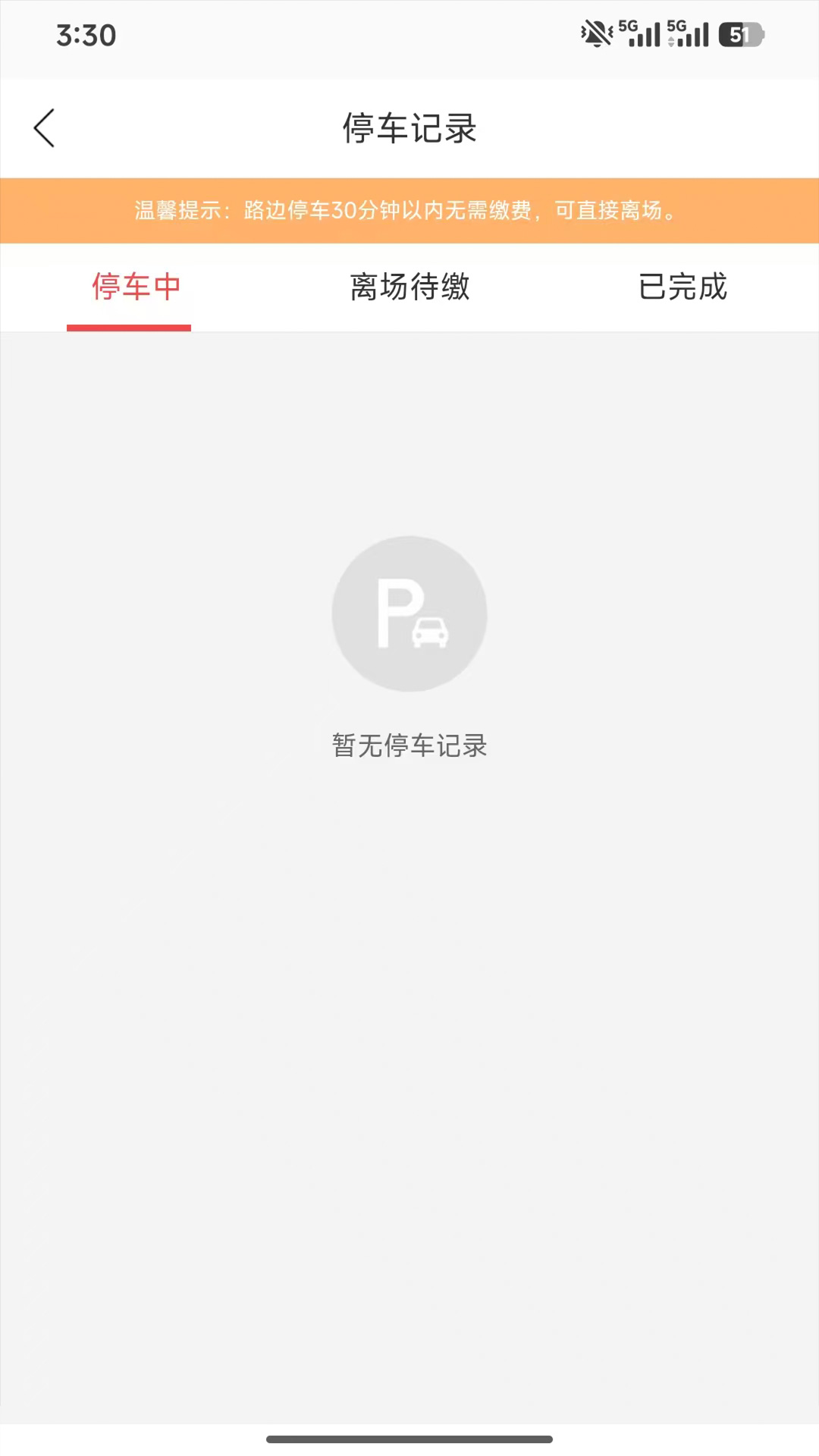Switch to the 离场待缴 tab
Screen dimensions: 819x1456
tap(409, 288)
